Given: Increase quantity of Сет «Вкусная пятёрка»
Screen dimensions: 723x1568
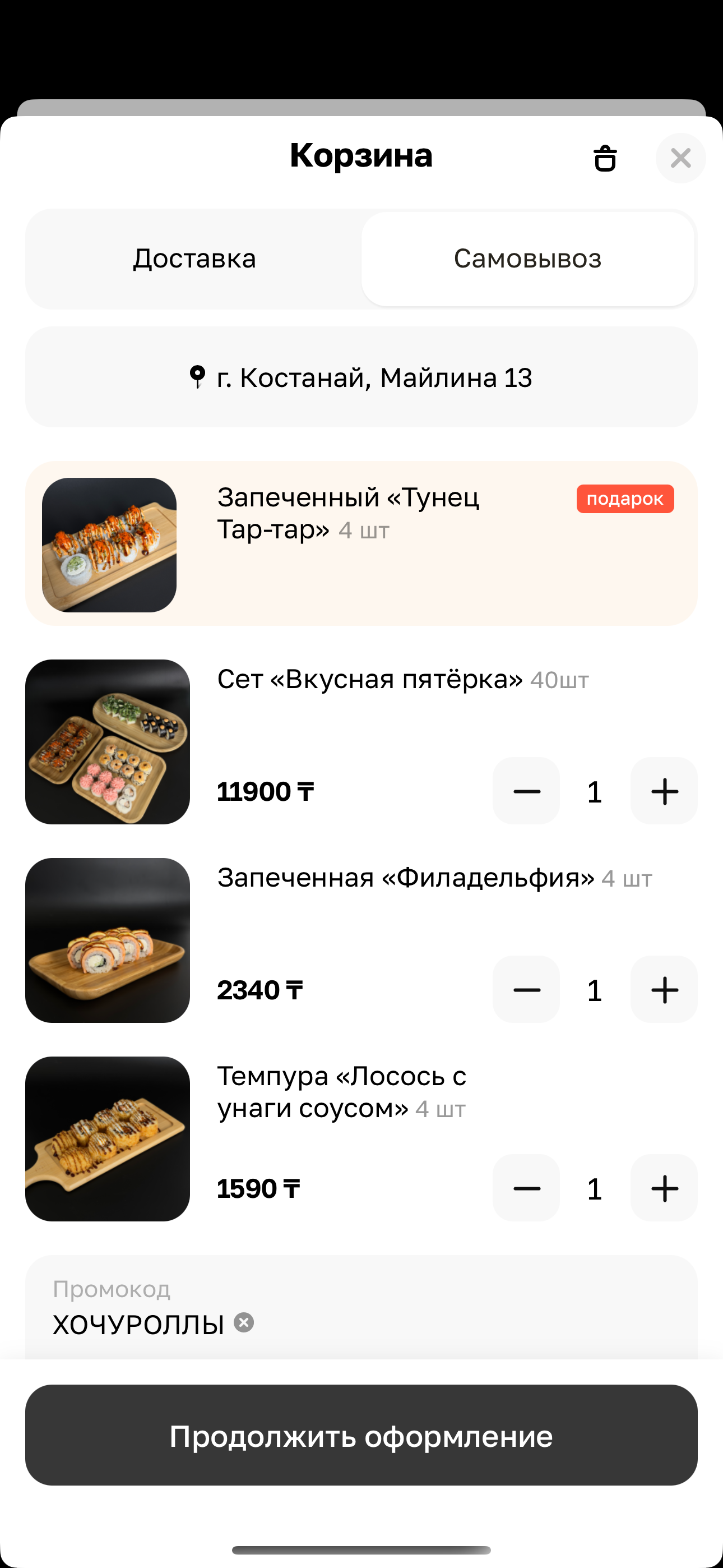Looking at the screenshot, I should click(664, 791).
